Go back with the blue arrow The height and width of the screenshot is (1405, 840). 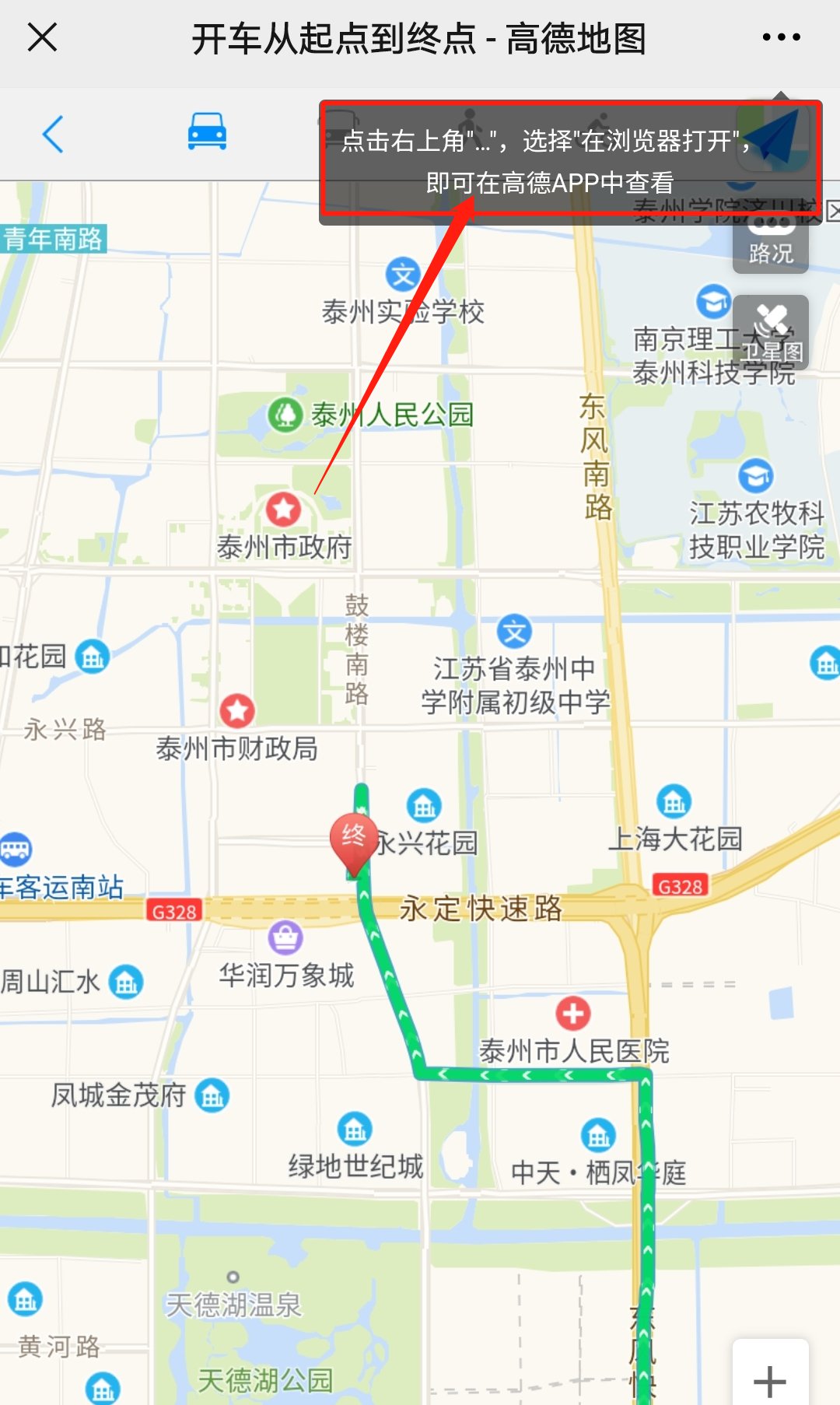click(x=53, y=134)
